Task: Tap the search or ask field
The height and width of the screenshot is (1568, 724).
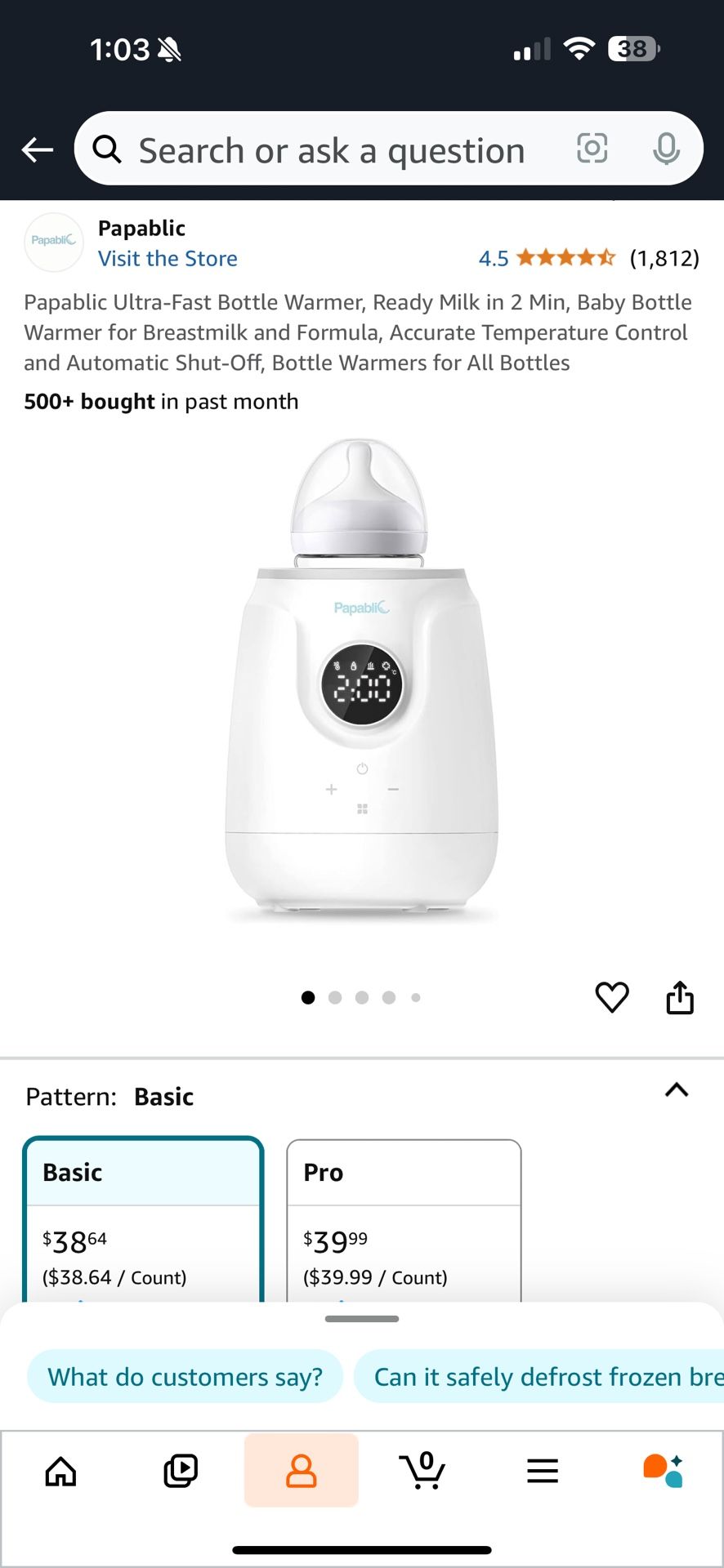Action: [x=331, y=150]
